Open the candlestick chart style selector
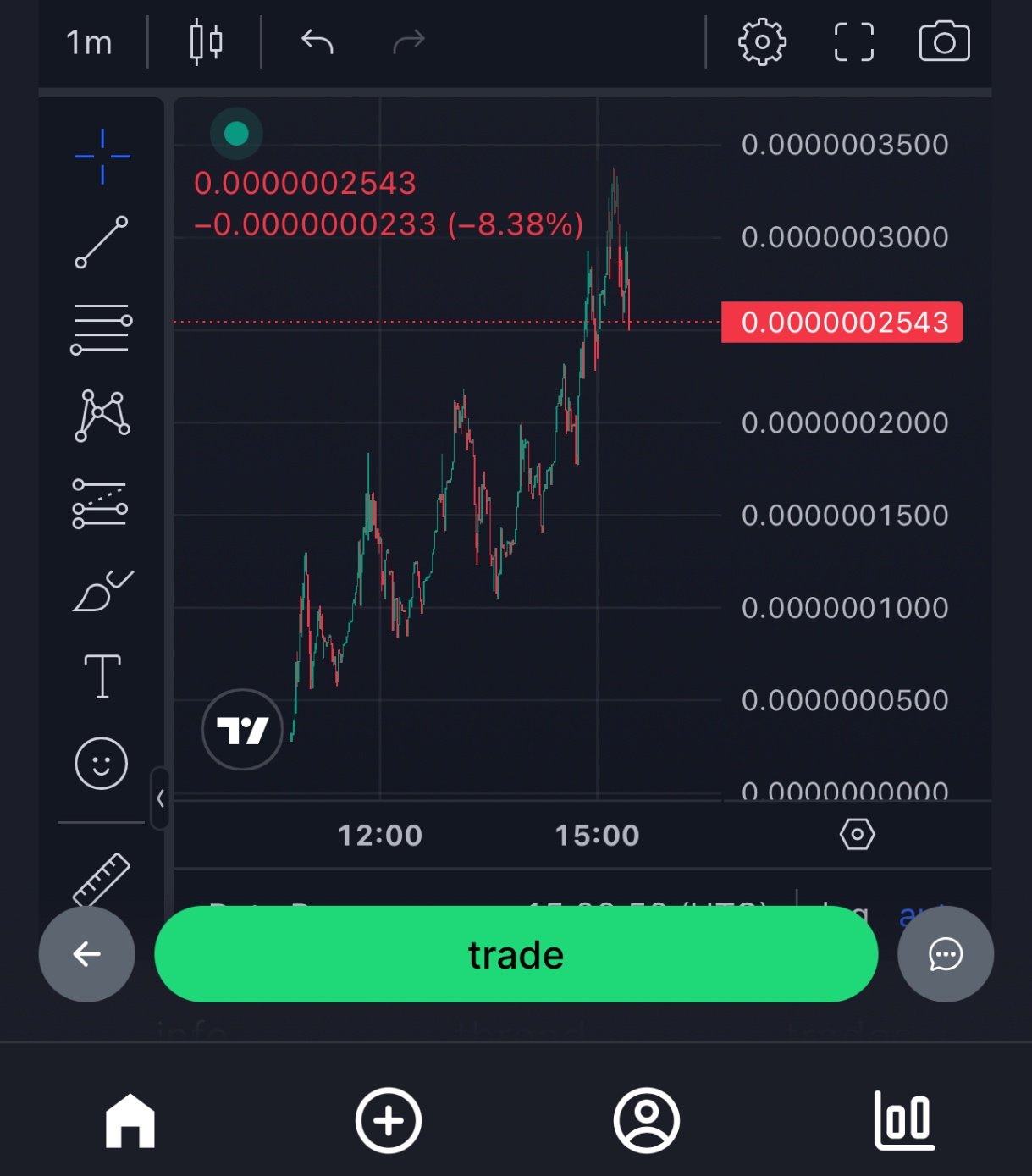 [206, 41]
